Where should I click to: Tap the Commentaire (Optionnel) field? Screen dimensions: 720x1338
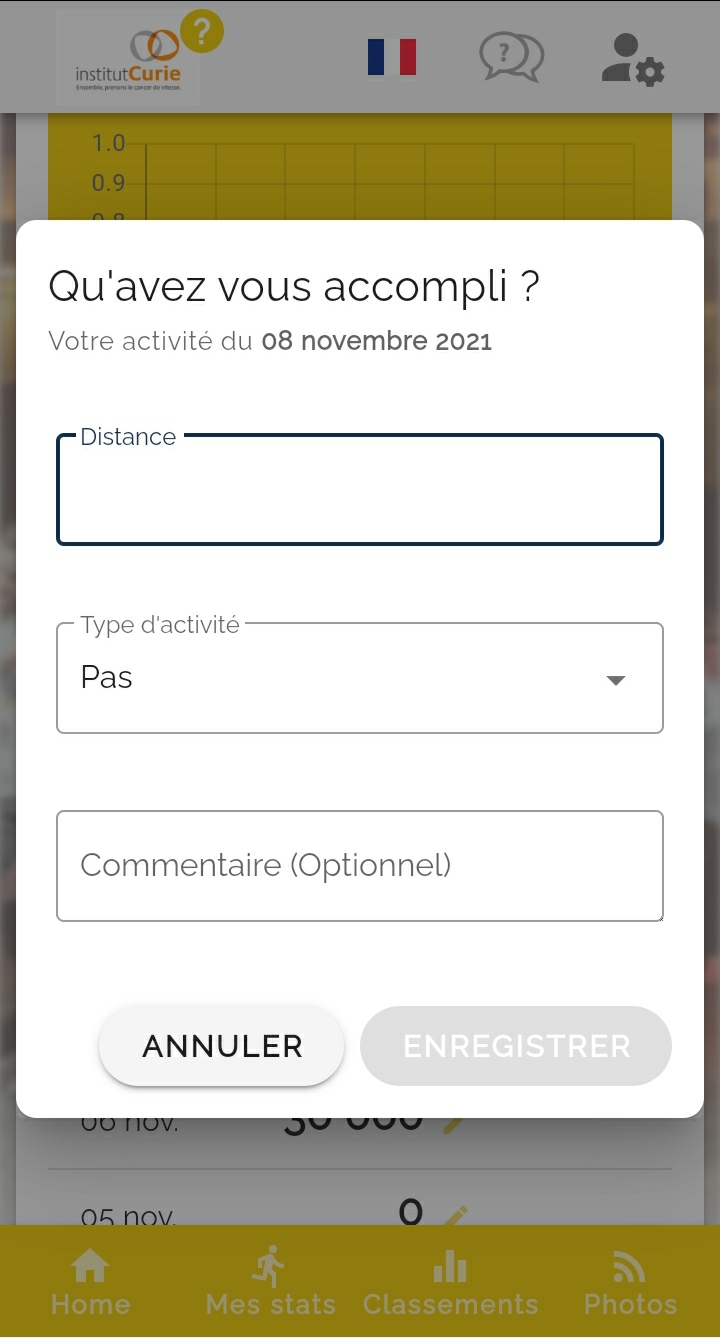[360, 865]
